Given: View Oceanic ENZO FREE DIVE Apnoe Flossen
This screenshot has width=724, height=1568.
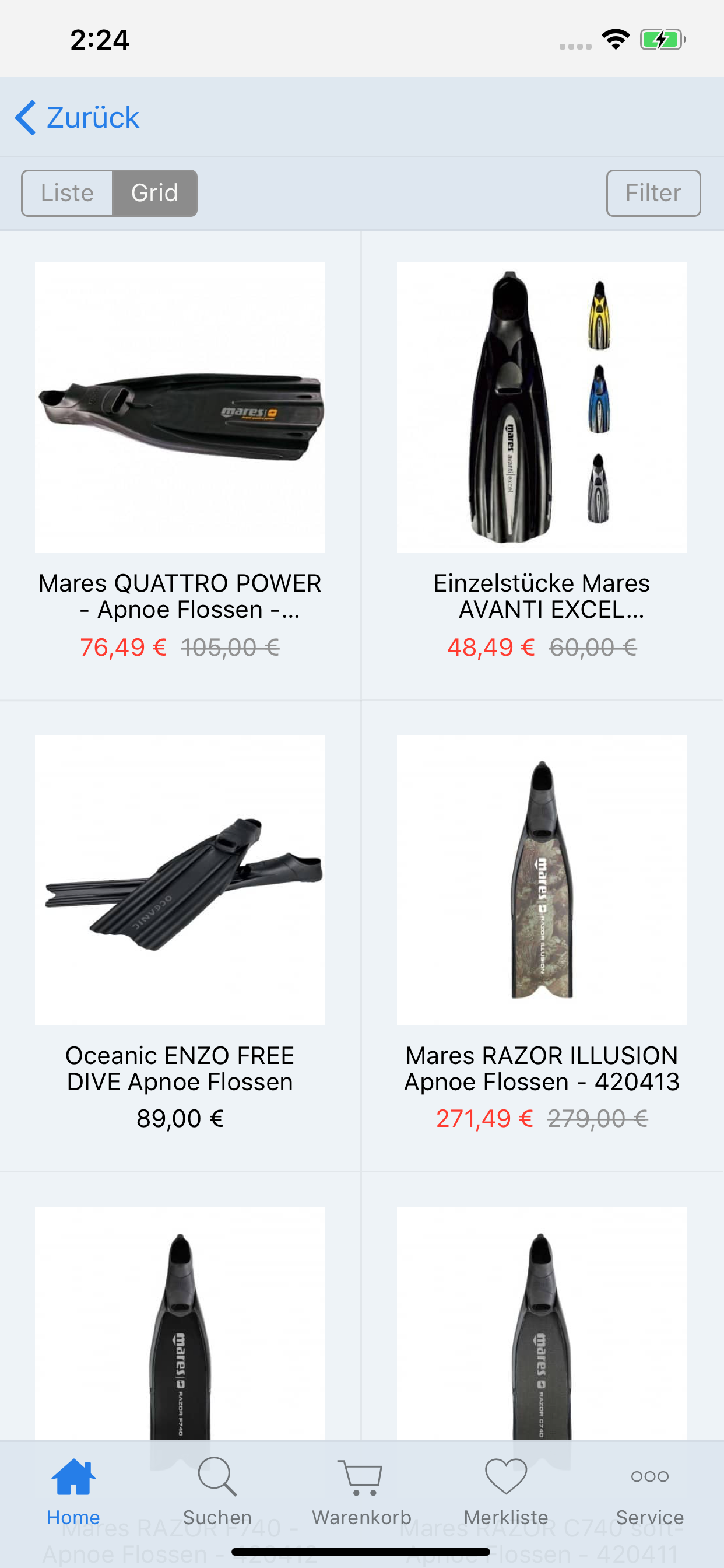Looking at the screenshot, I should 180,936.
